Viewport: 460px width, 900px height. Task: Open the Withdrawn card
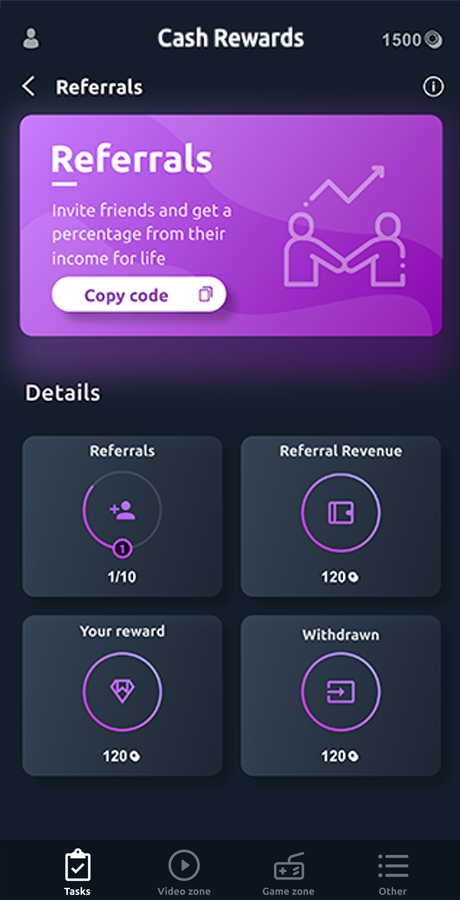click(341, 696)
